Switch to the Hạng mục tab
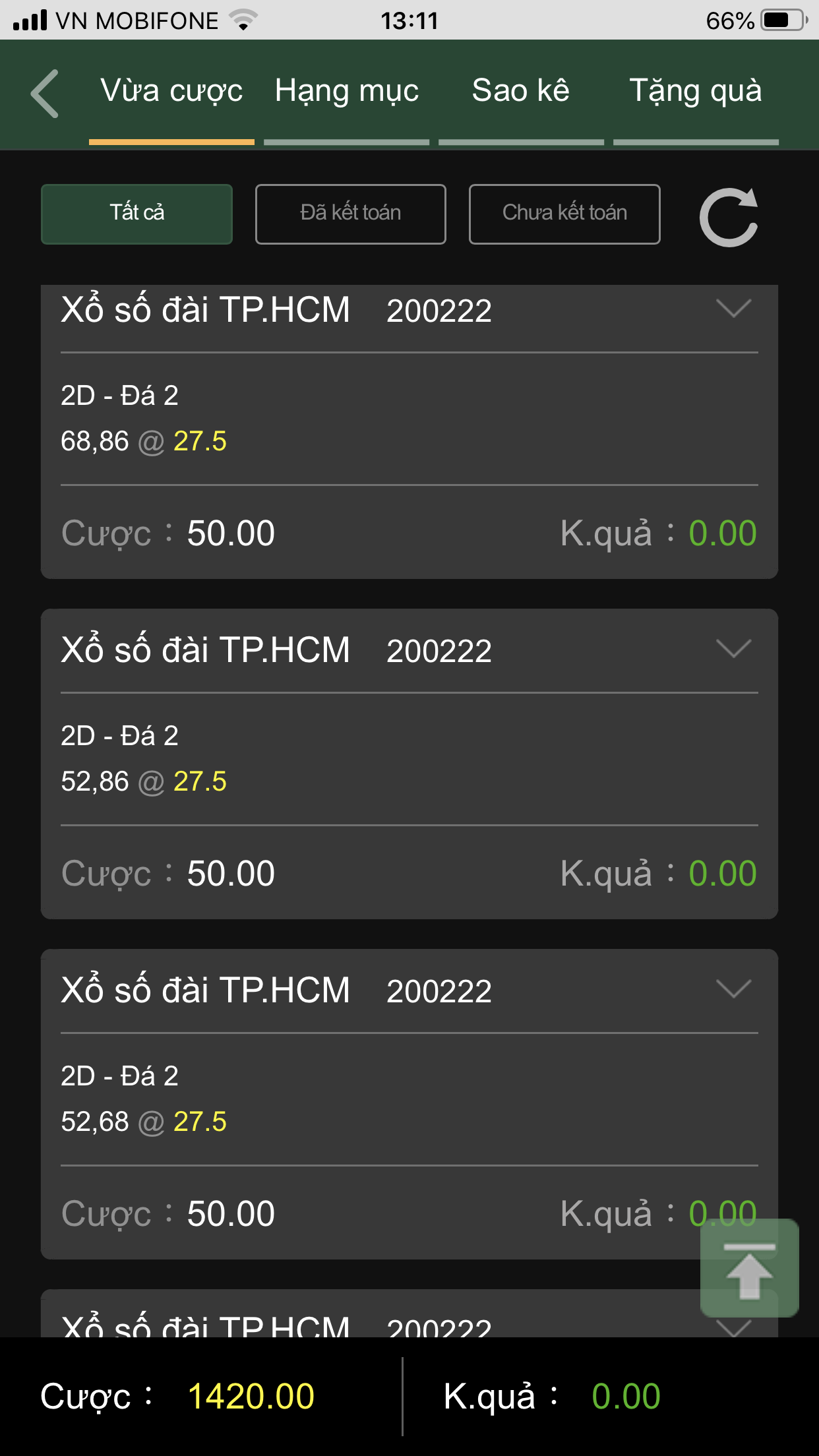819x1456 pixels. [347, 91]
